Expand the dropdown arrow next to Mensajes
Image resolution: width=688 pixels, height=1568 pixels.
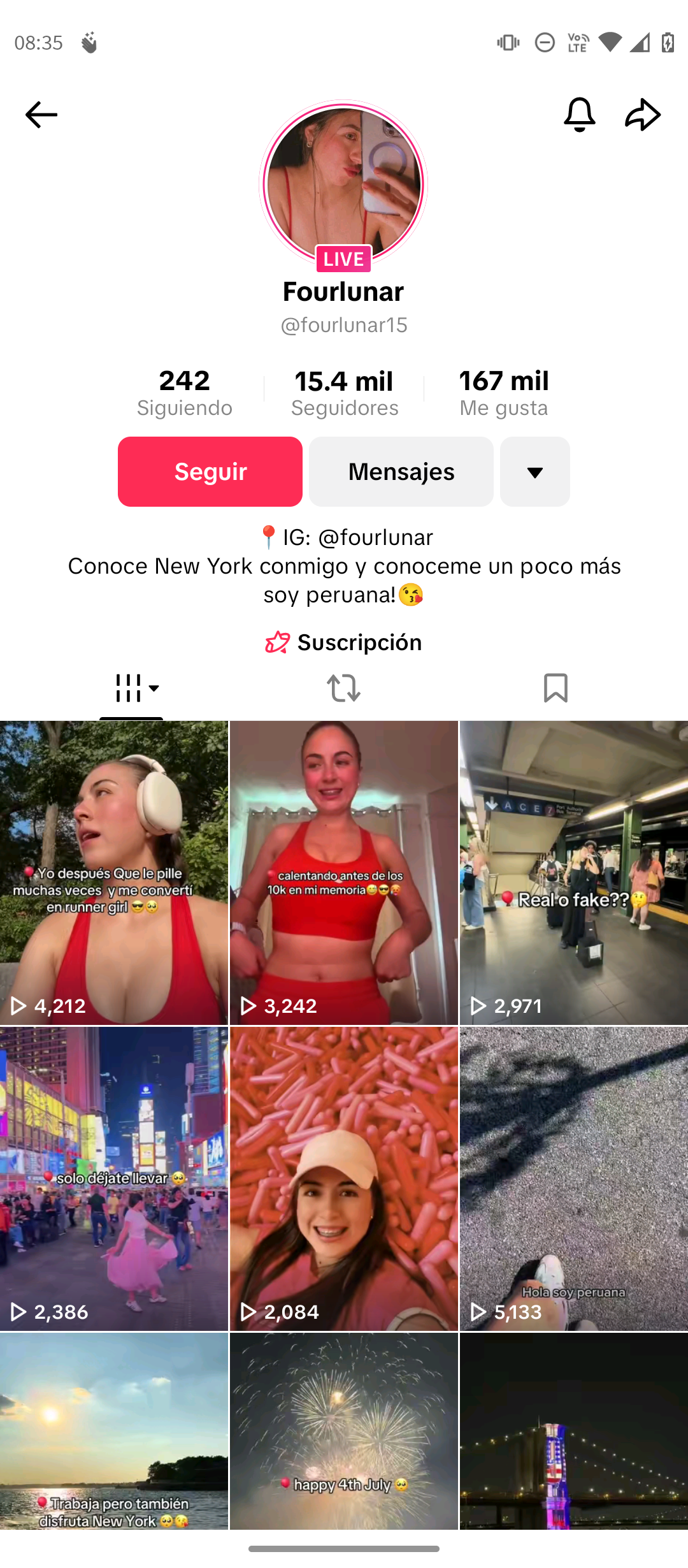click(535, 472)
